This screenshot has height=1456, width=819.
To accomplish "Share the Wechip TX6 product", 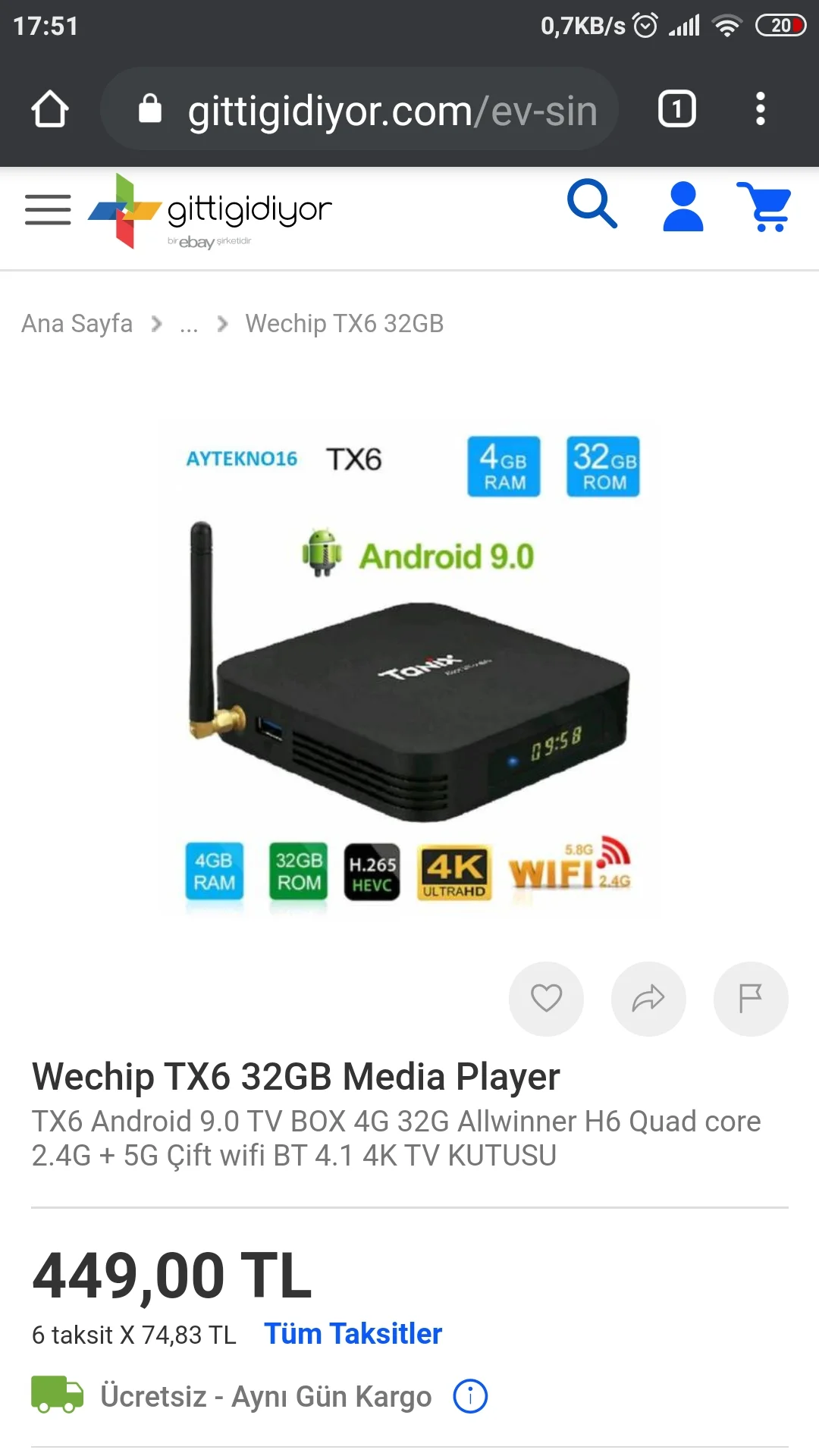I will (648, 999).
